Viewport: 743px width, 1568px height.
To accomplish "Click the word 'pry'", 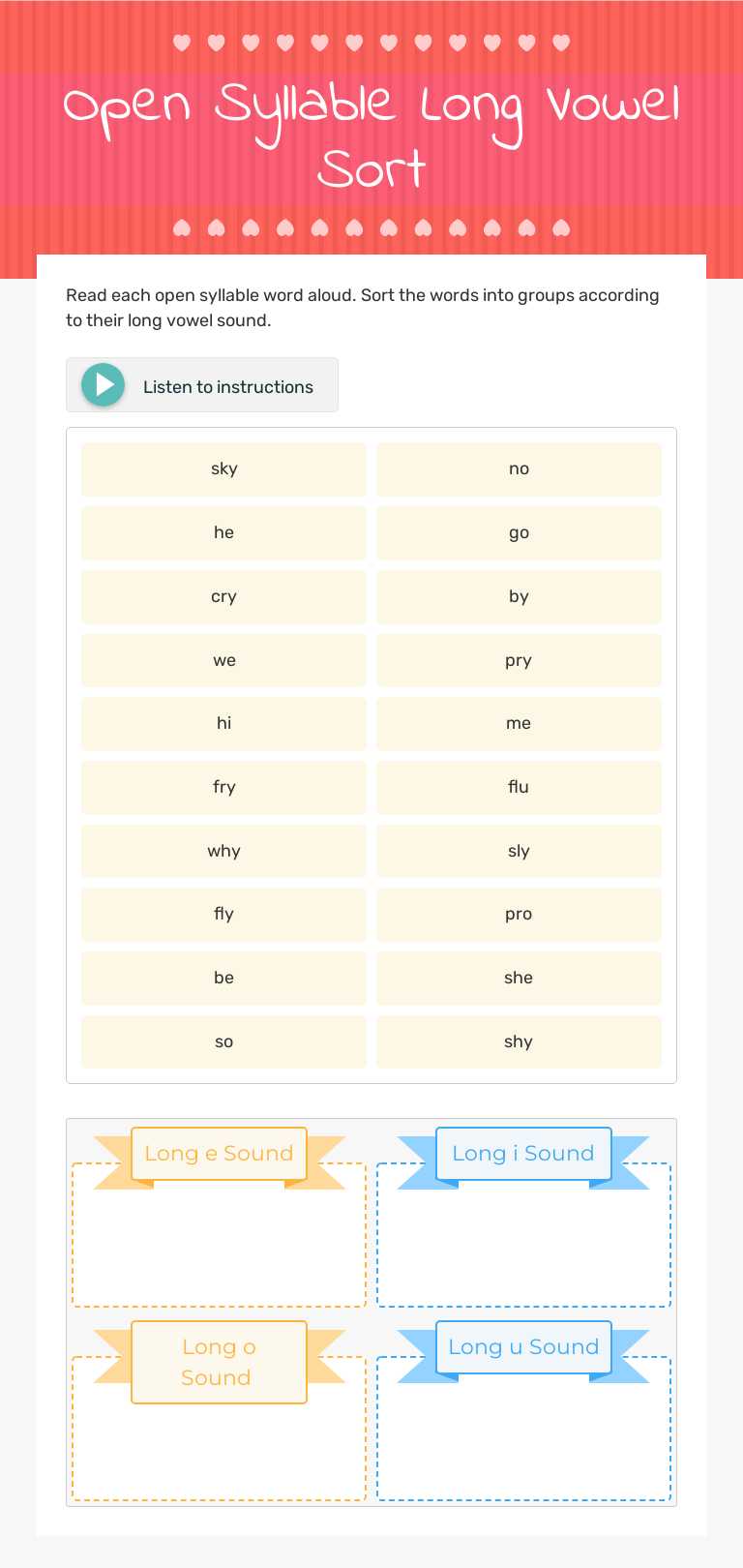I will pyautogui.click(x=519, y=660).
